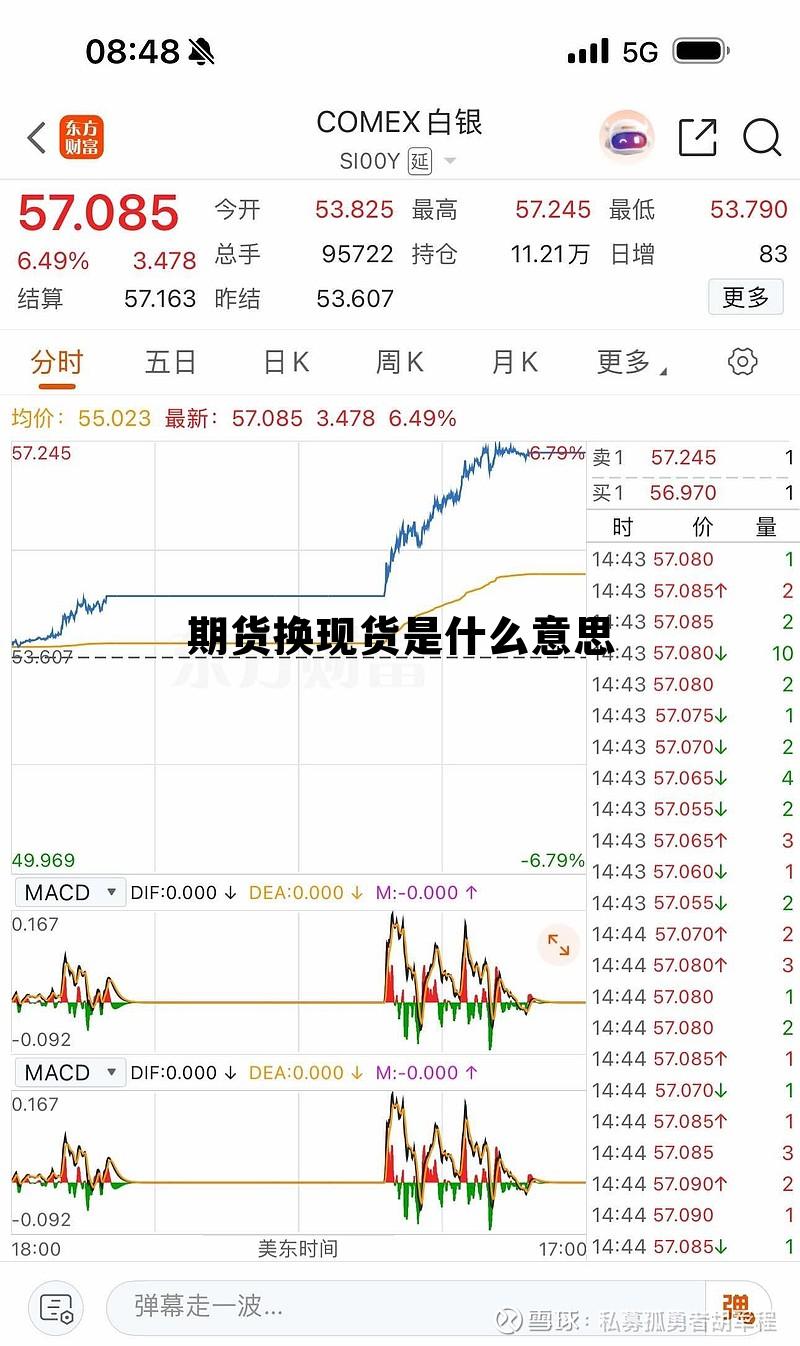This screenshot has width=800, height=1346.
Task: Open chart settings with the gear icon
Action: click(x=742, y=362)
